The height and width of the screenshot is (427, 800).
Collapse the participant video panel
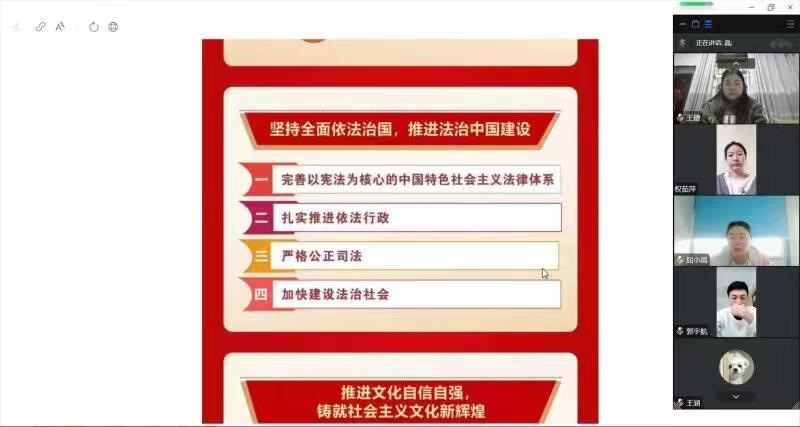[x=683, y=24]
